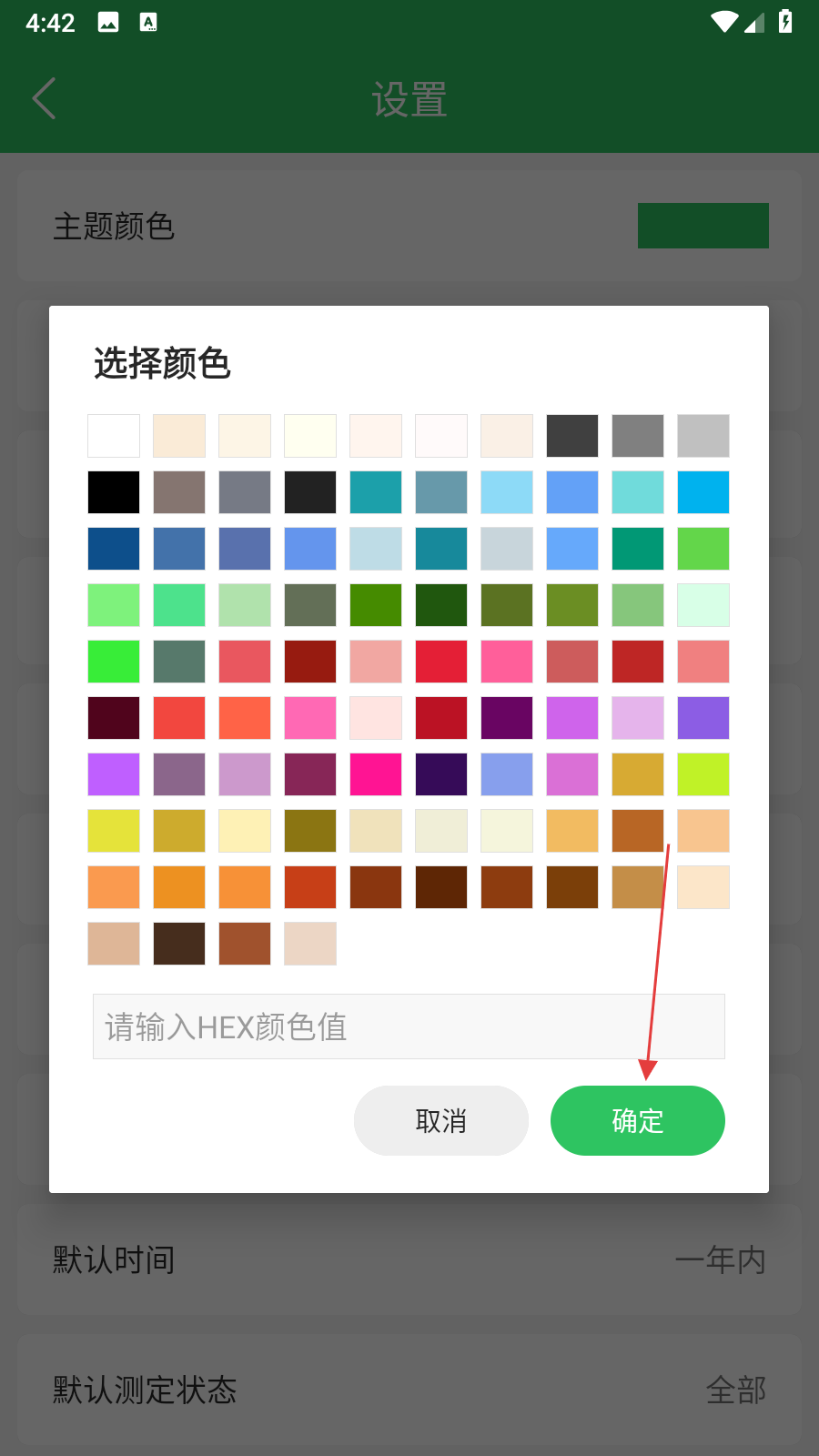Pick the dark maroon color swatch

coord(114,718)
